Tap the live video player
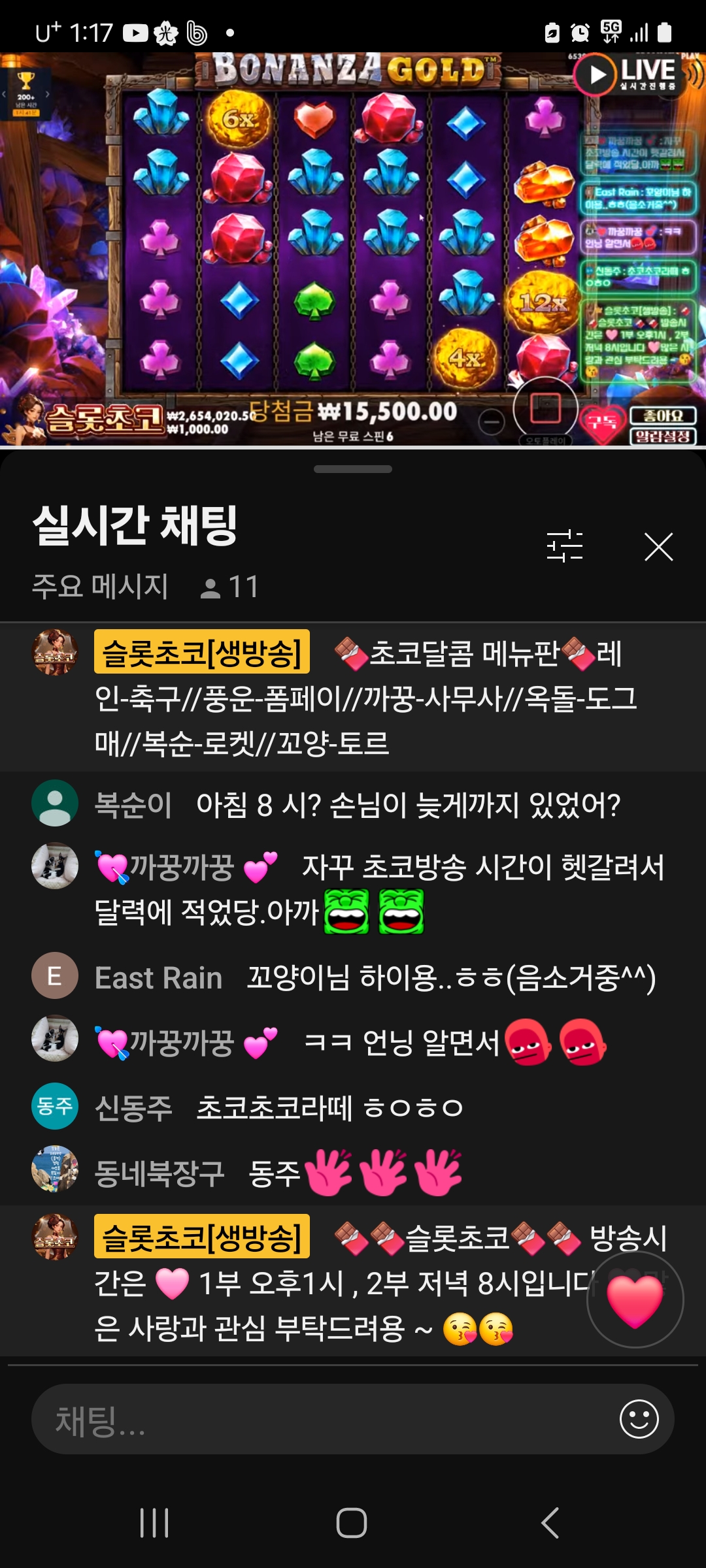706x1568 pixels. click(353, 248)
